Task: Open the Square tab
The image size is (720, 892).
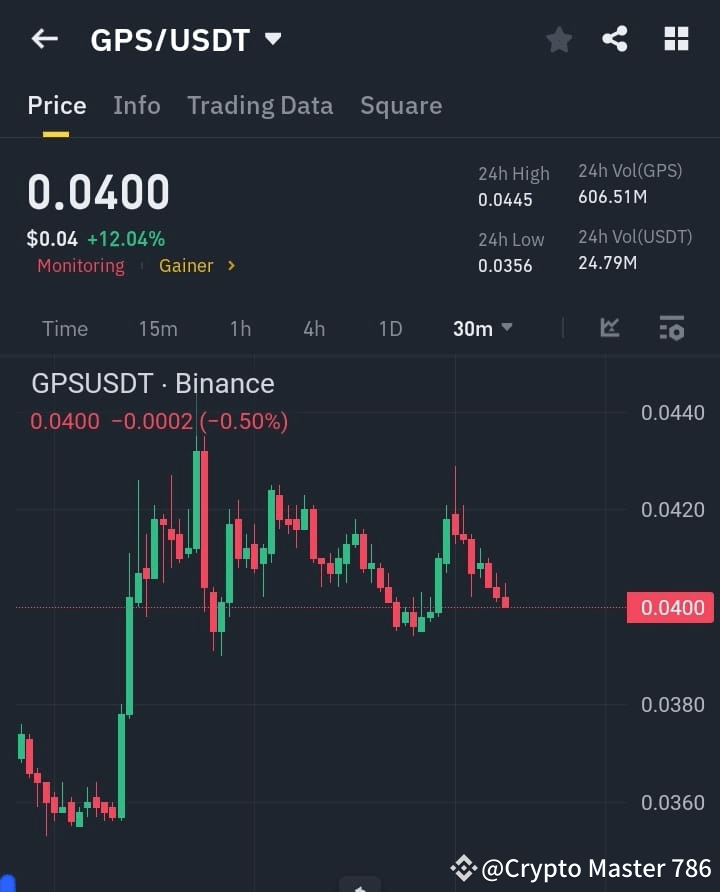Action: point(401,105)
